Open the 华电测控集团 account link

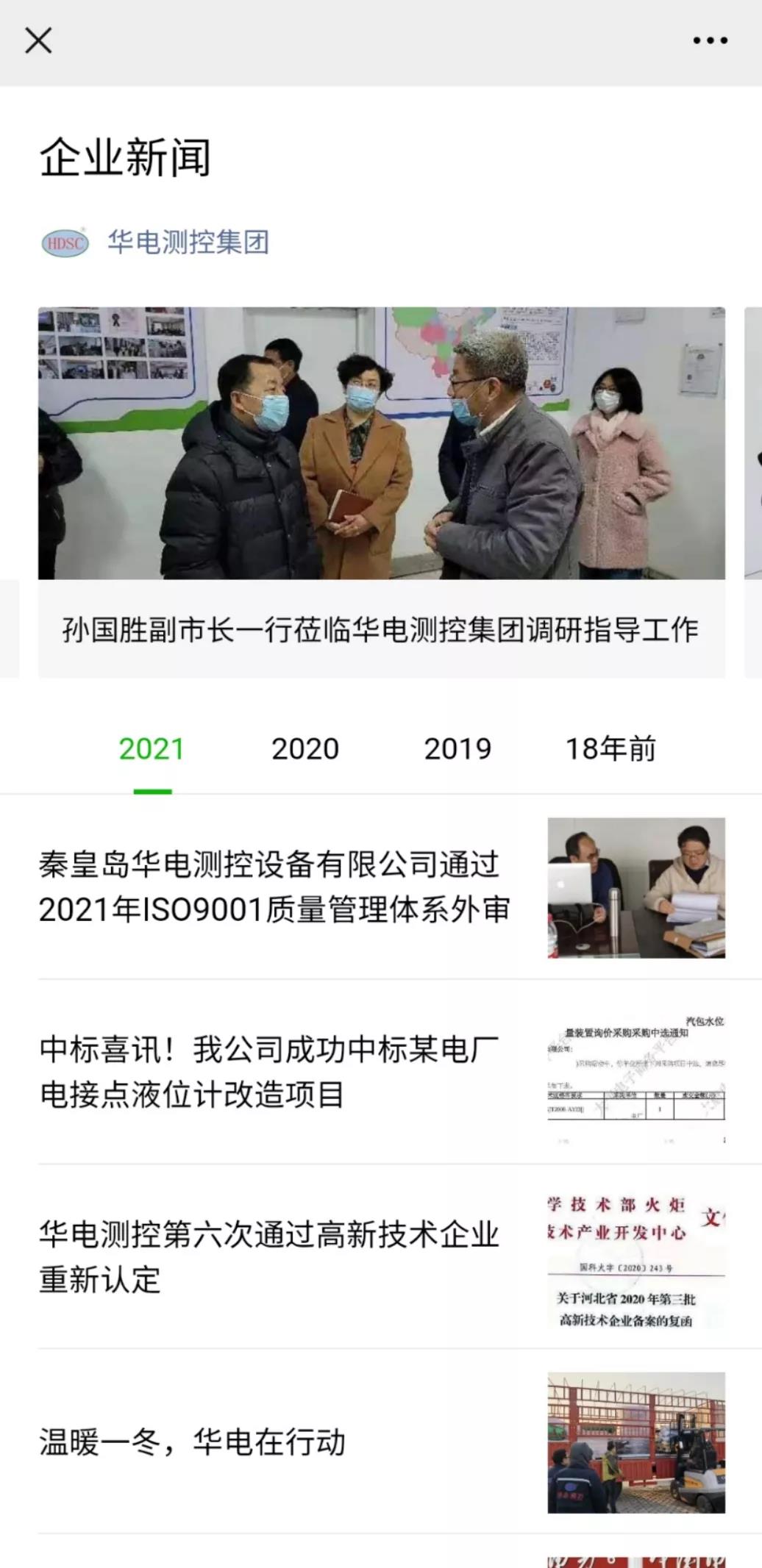(x=188, y=243)
